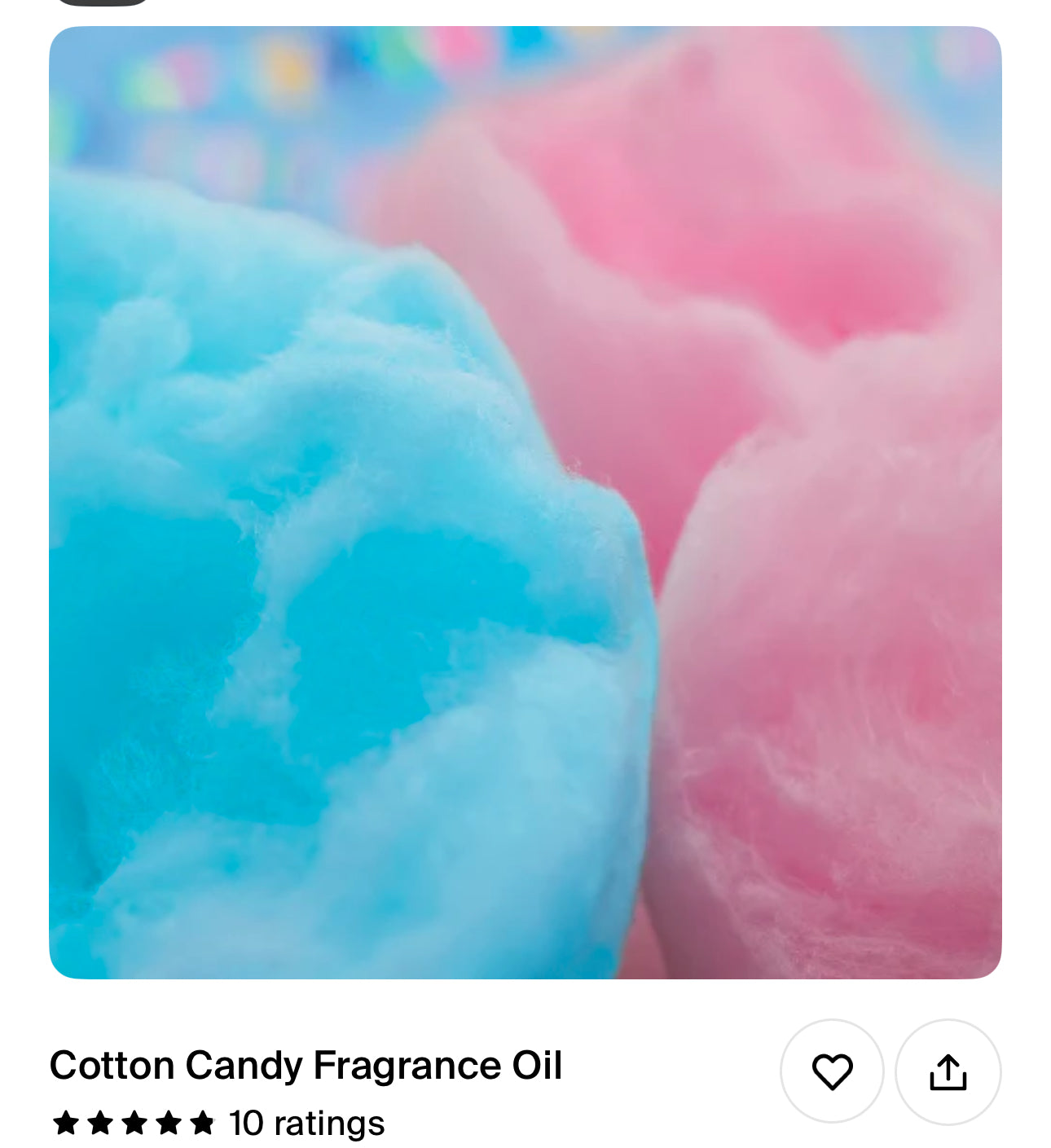Save Cotton Candy Fragrance Oil to favorites

point(832,1071)
